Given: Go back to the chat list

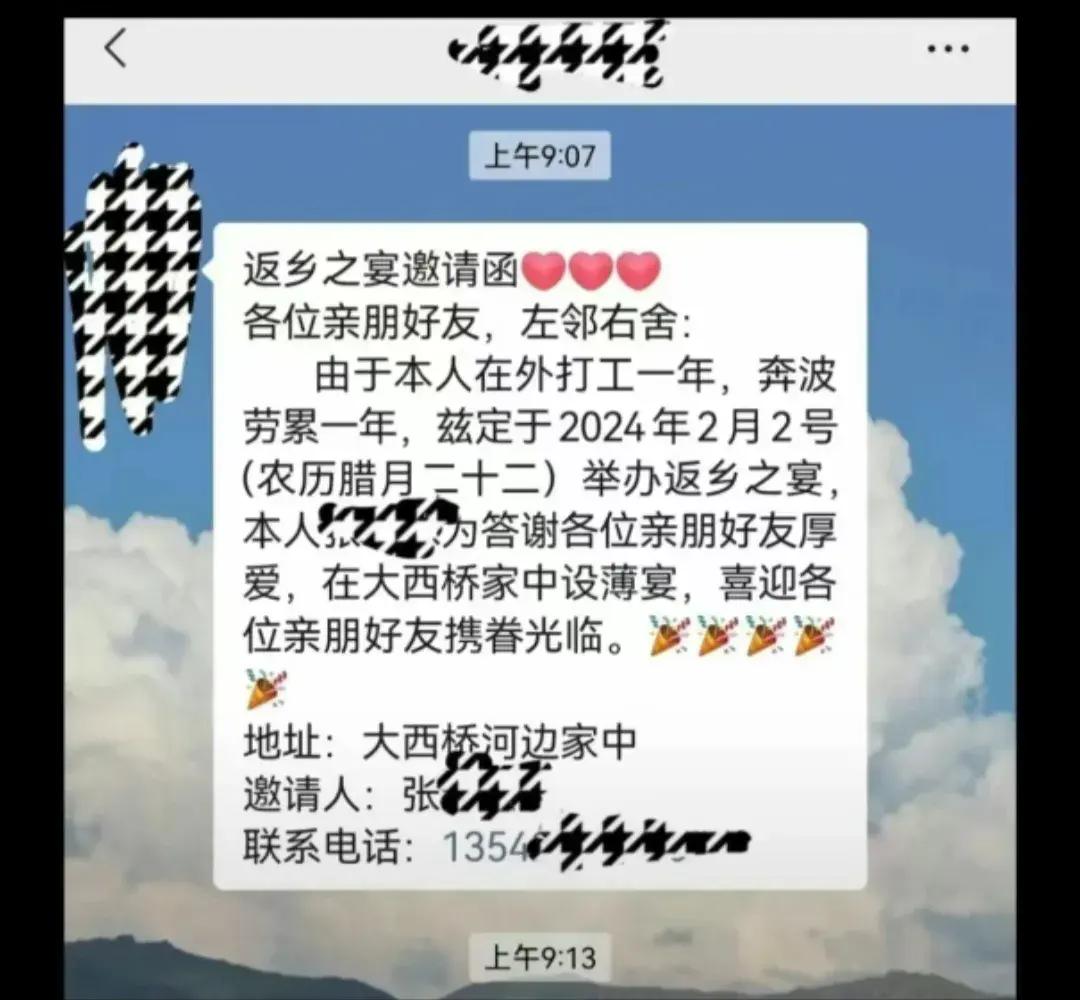Looking at the screenshot, I should [x=116, y=48].
